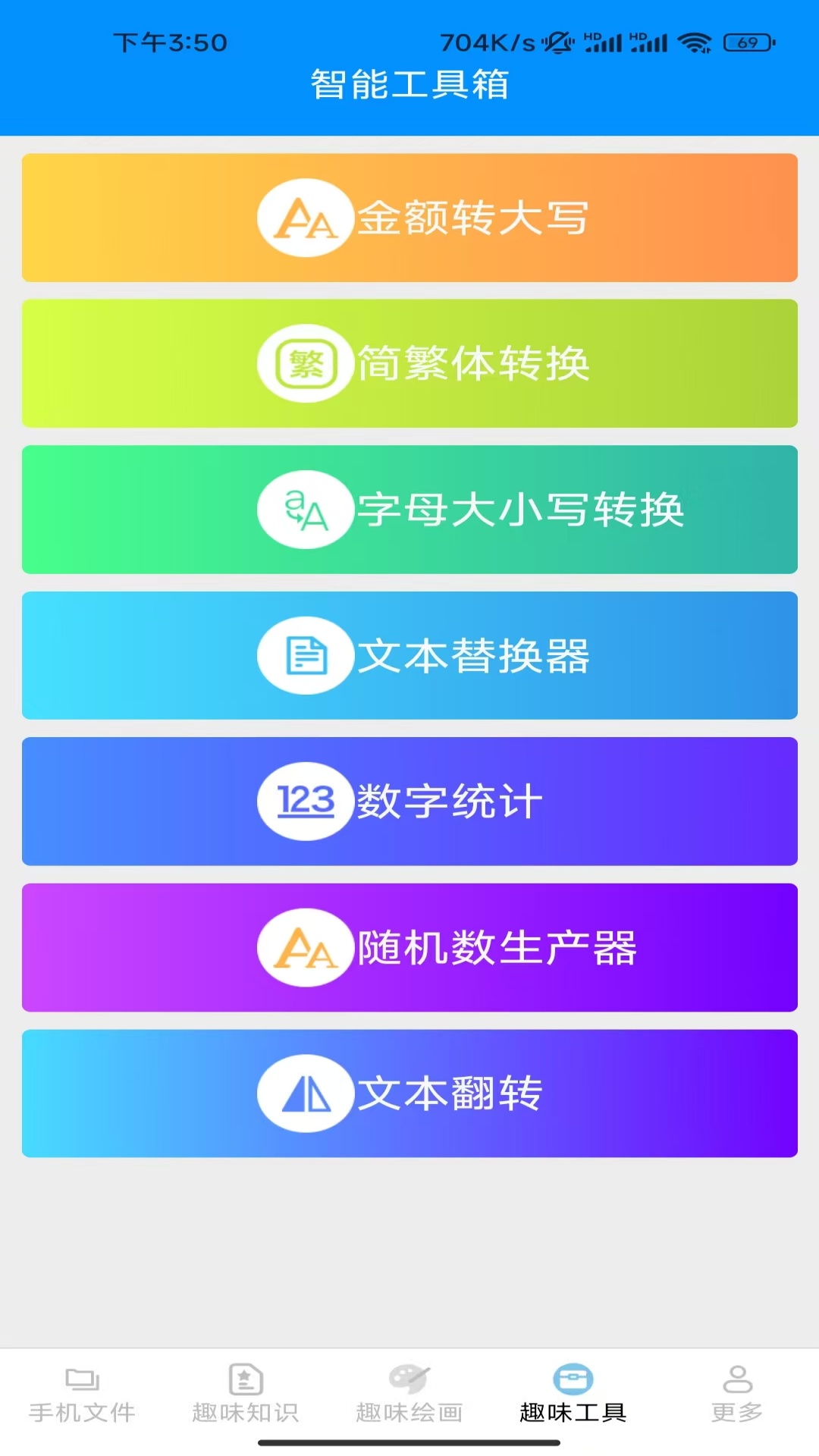The height and width of the screenshot is (1456, 819).
Task: Open the 简繁体转换 tool banner
Action: [409, 362]
